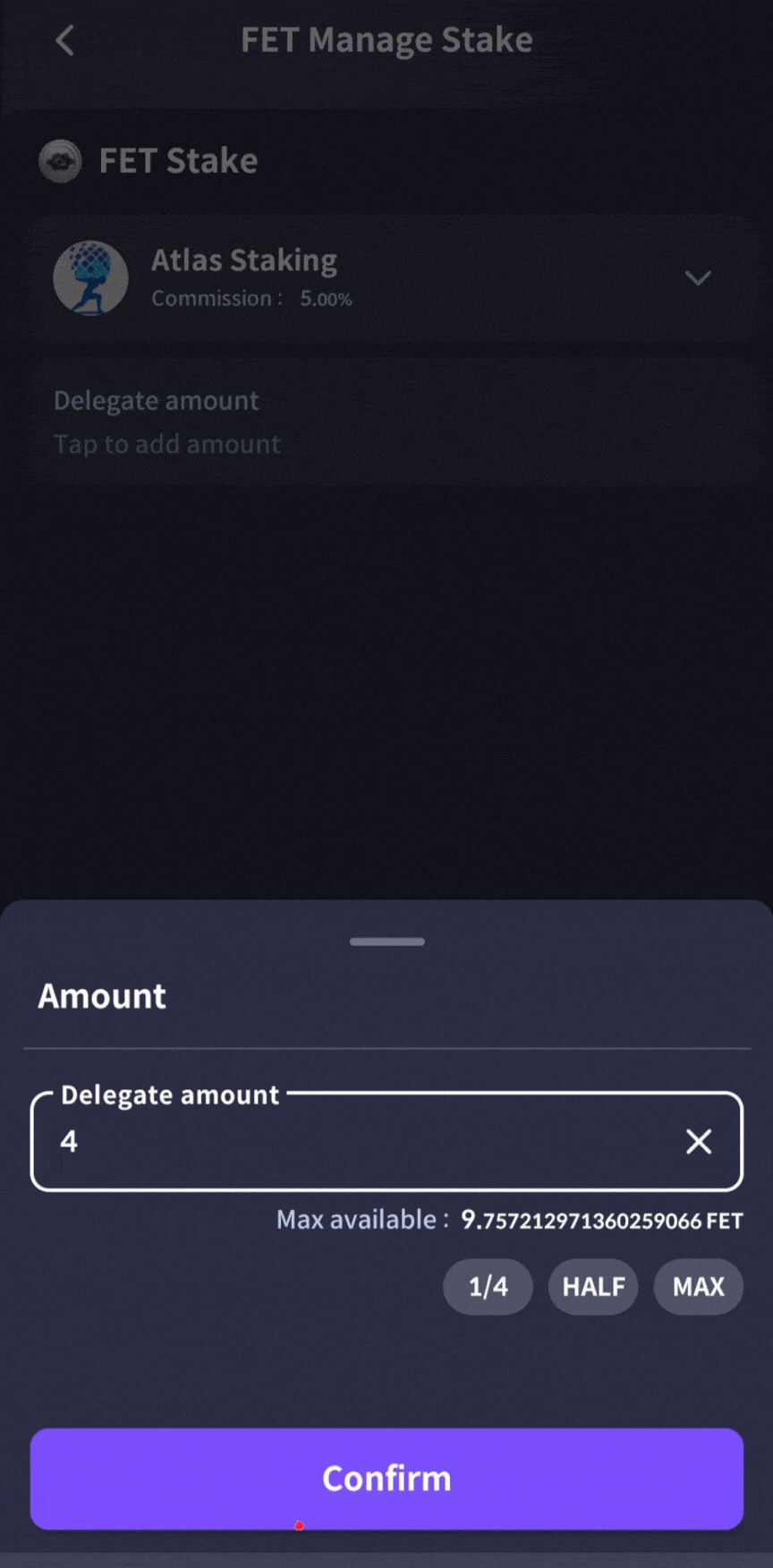The height and width of the screenshot is (1568, 773).
Task: Apply MAX available FET amount
Action: 698,1286
